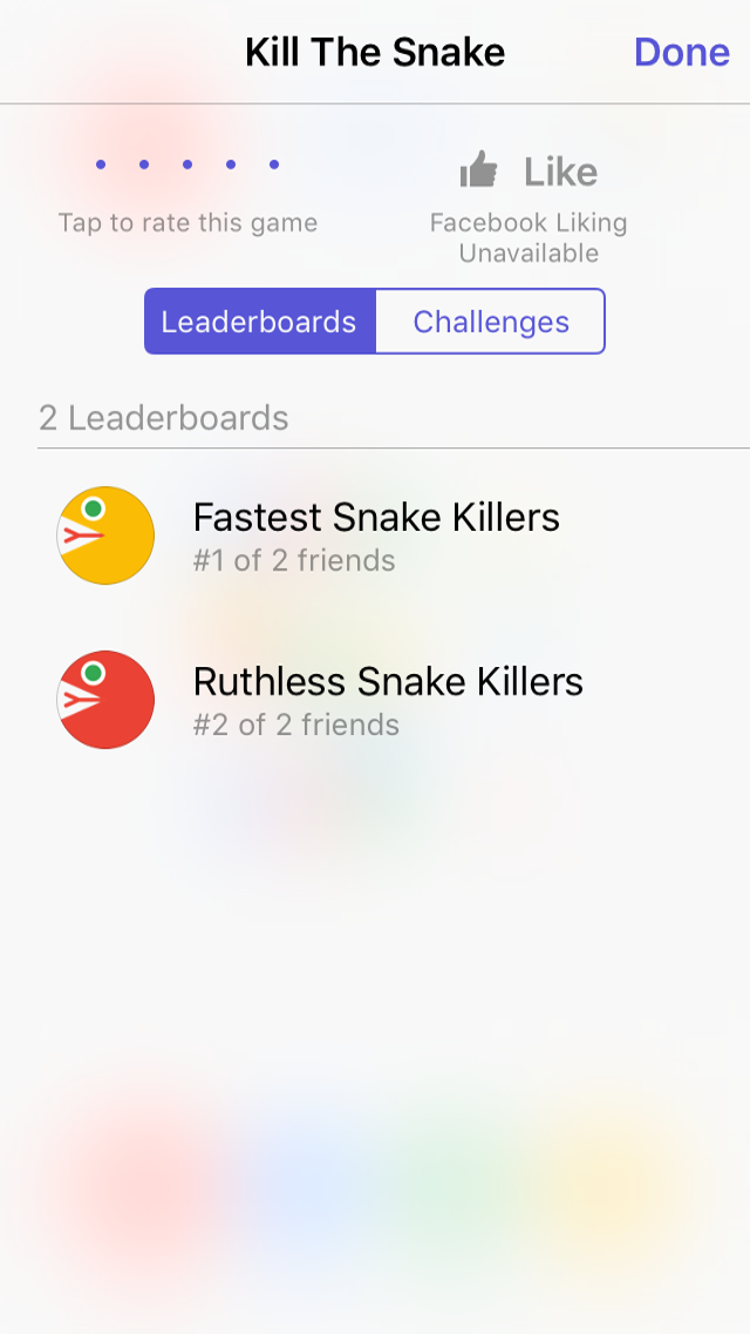Switch to the Challenges tab
Image resolution: width=750 pixels, height=1334 pixels.
(x=490, y=321)
